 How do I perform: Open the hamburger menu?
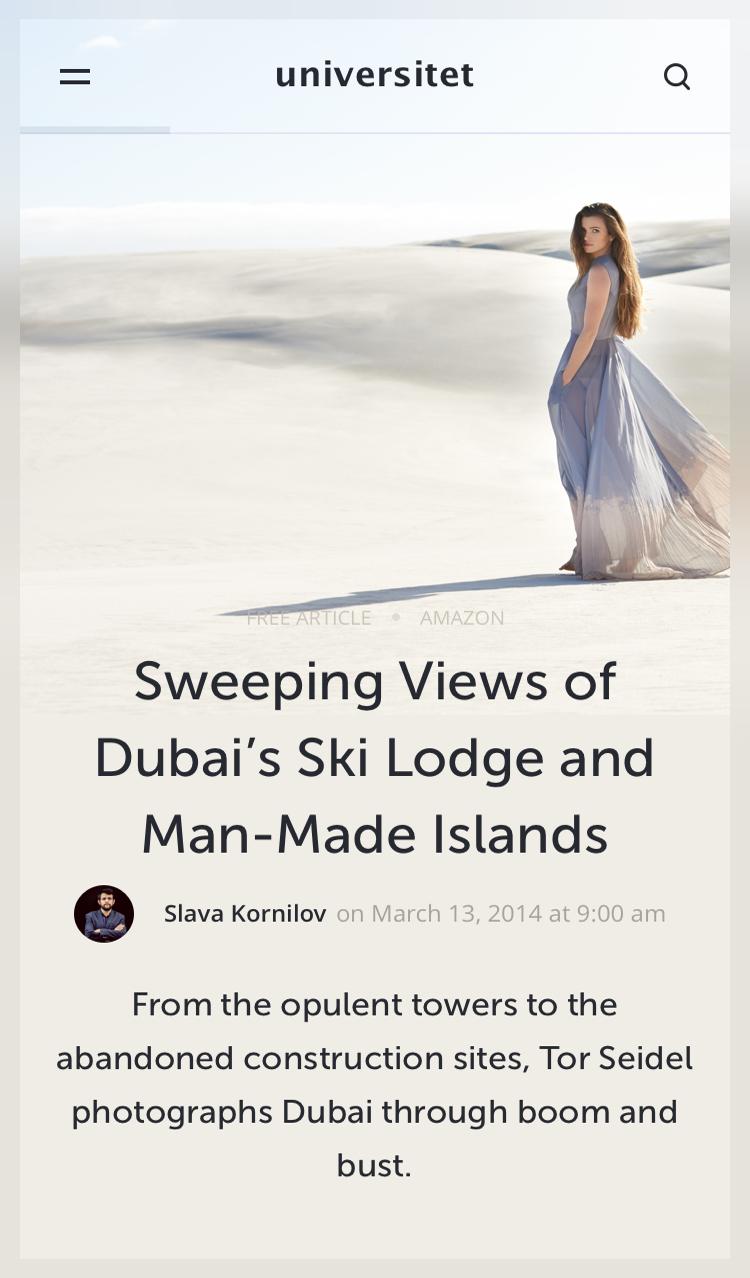coord(75,76)
